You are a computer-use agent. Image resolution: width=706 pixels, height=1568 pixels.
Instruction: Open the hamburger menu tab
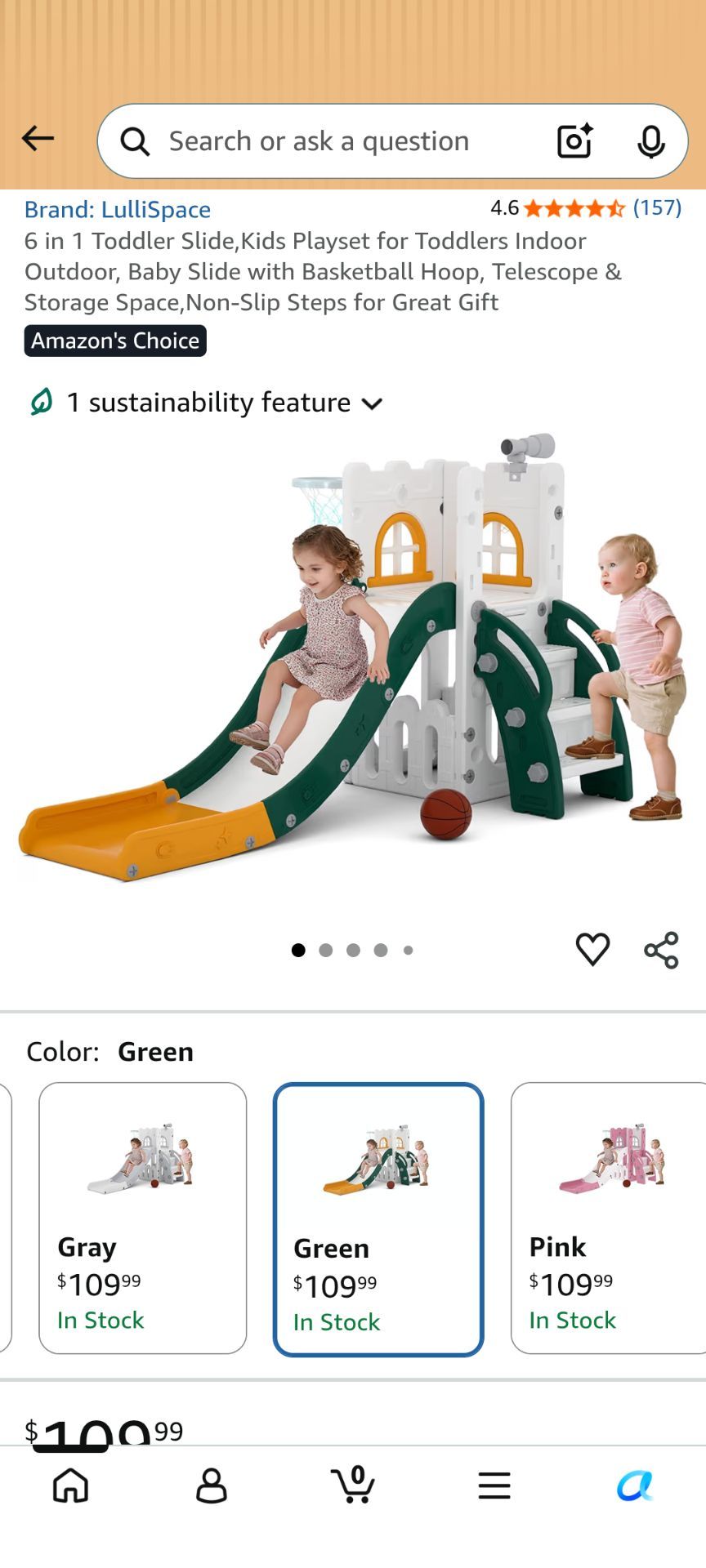[x=494, y=1486]
